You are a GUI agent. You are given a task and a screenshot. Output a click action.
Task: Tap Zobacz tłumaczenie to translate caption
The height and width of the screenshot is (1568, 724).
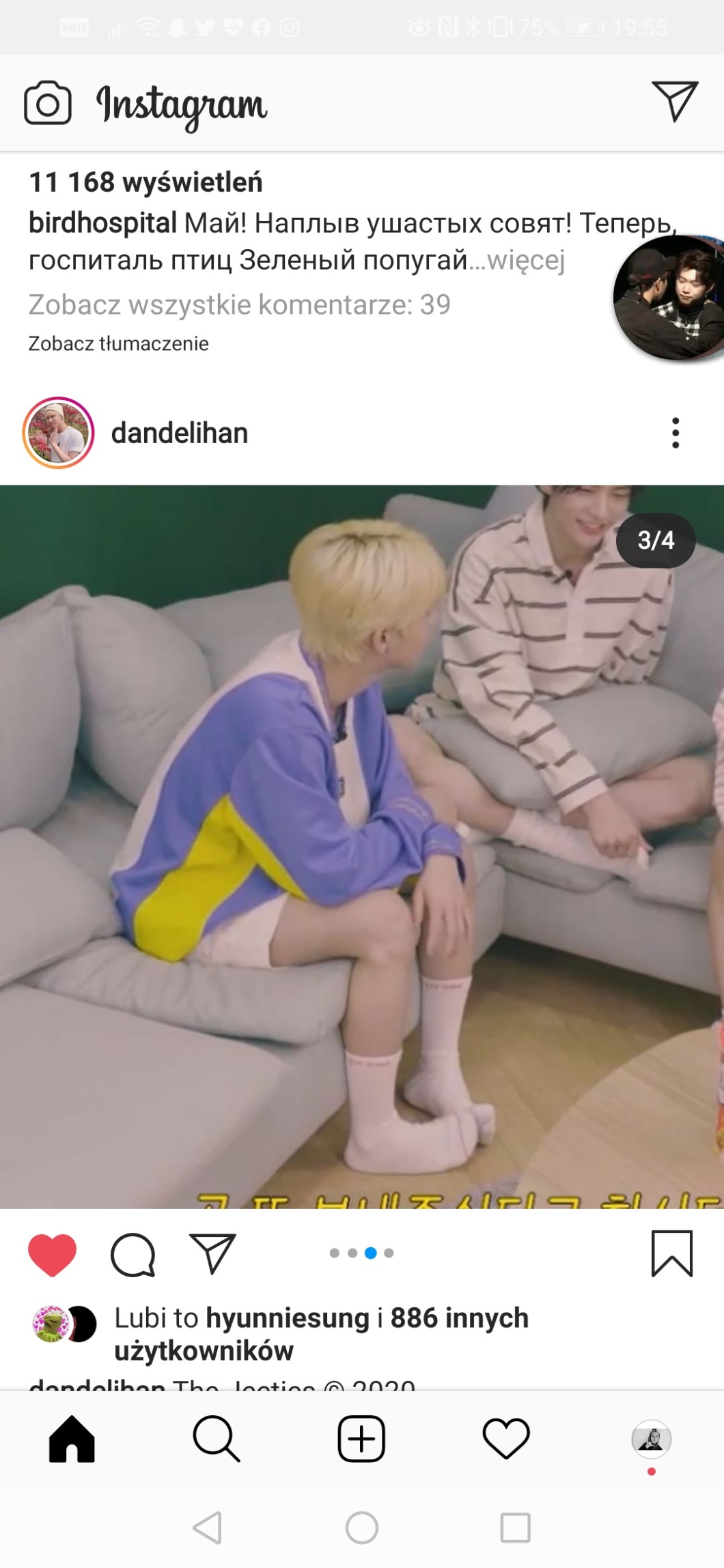118,343
